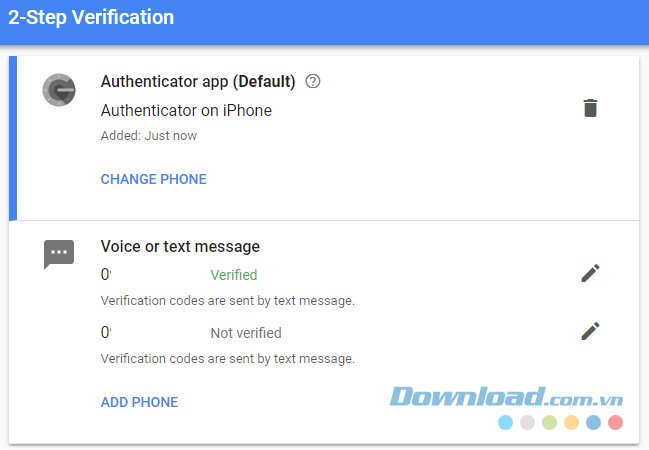Open help icon next to Authenticator app

pos(313,81)
